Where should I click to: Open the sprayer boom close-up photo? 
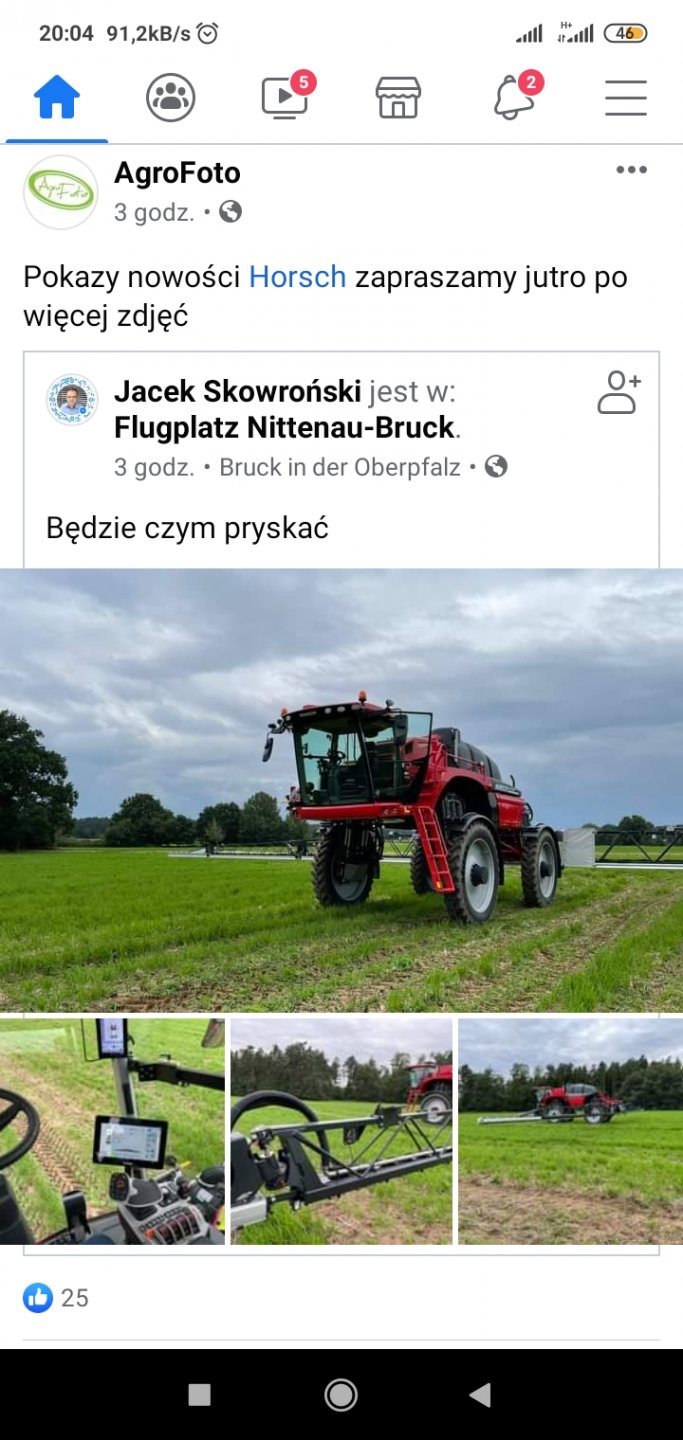(x=341, y=1131)
